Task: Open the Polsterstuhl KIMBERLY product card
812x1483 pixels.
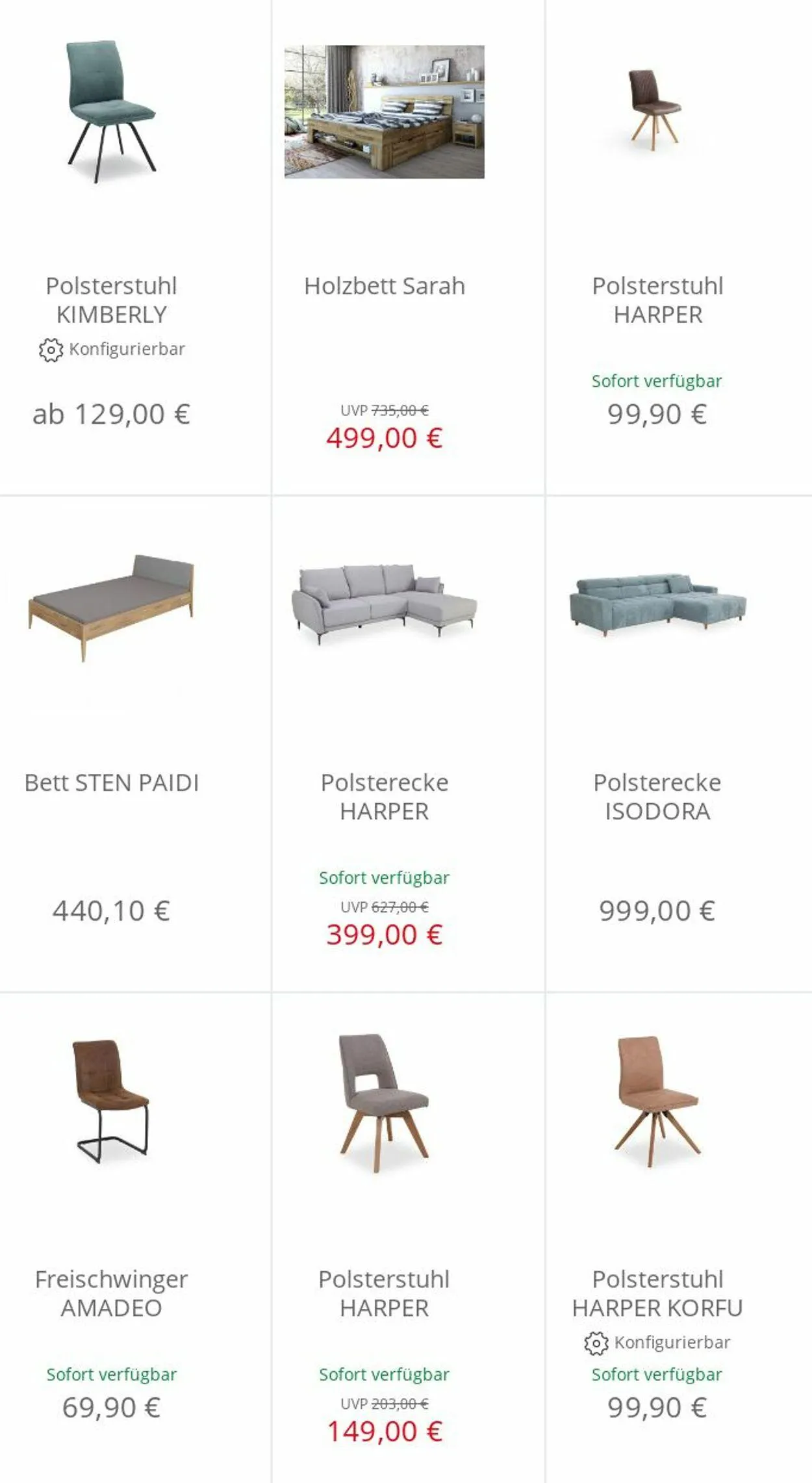Action: tap(135, 247)
